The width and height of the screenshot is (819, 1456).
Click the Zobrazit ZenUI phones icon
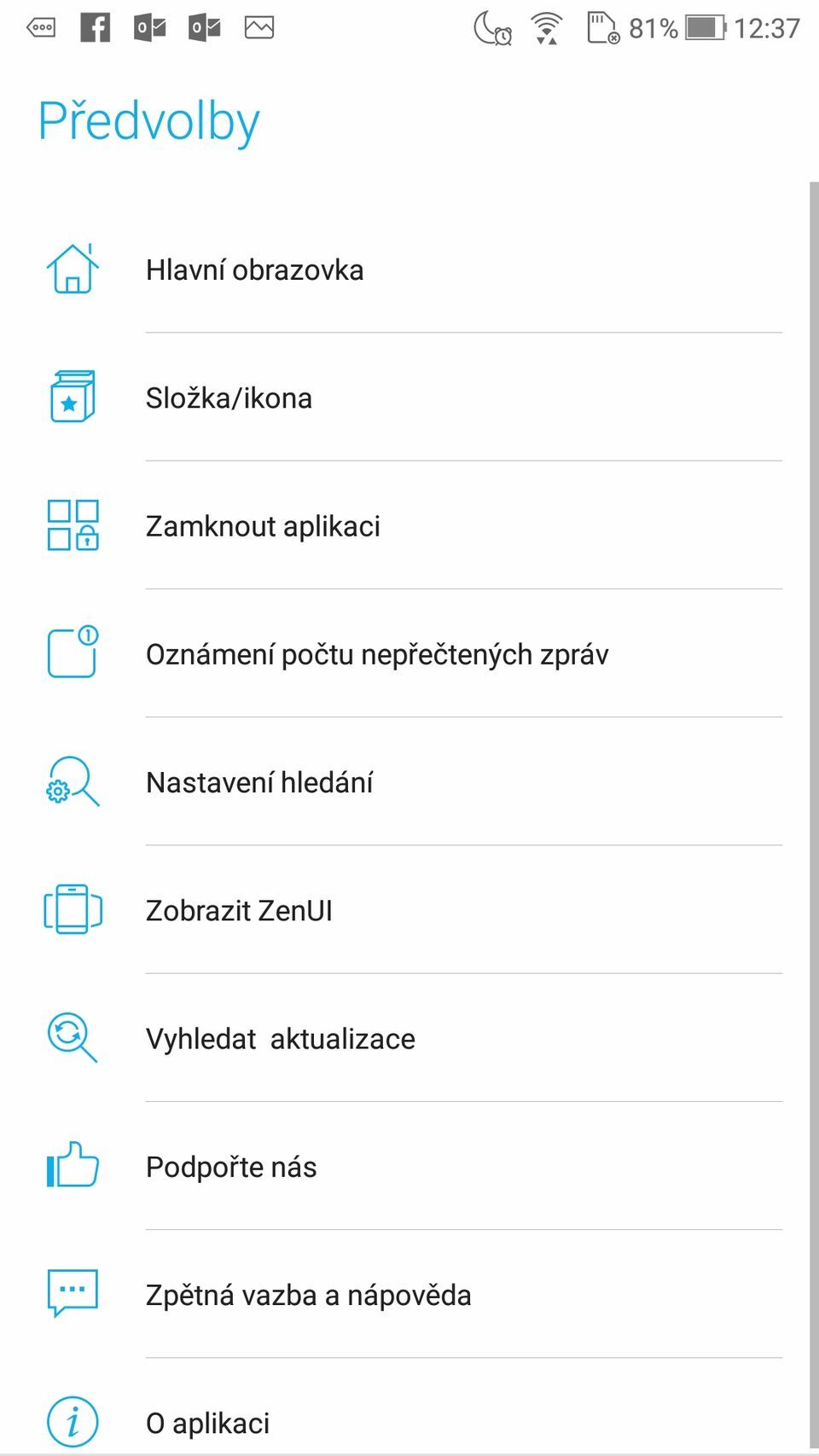[73, 909]
